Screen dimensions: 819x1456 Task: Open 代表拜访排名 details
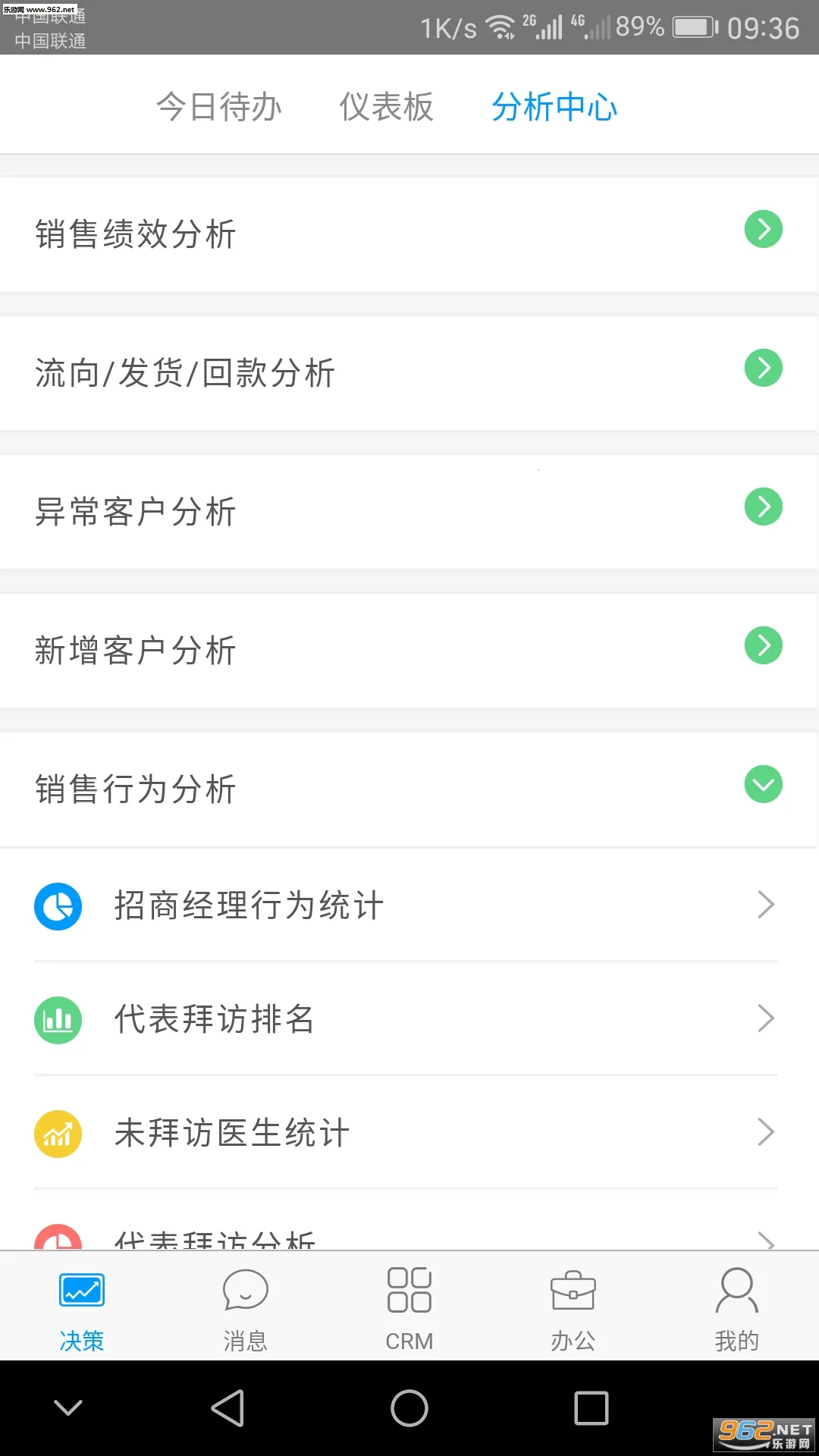[409, 1019]
